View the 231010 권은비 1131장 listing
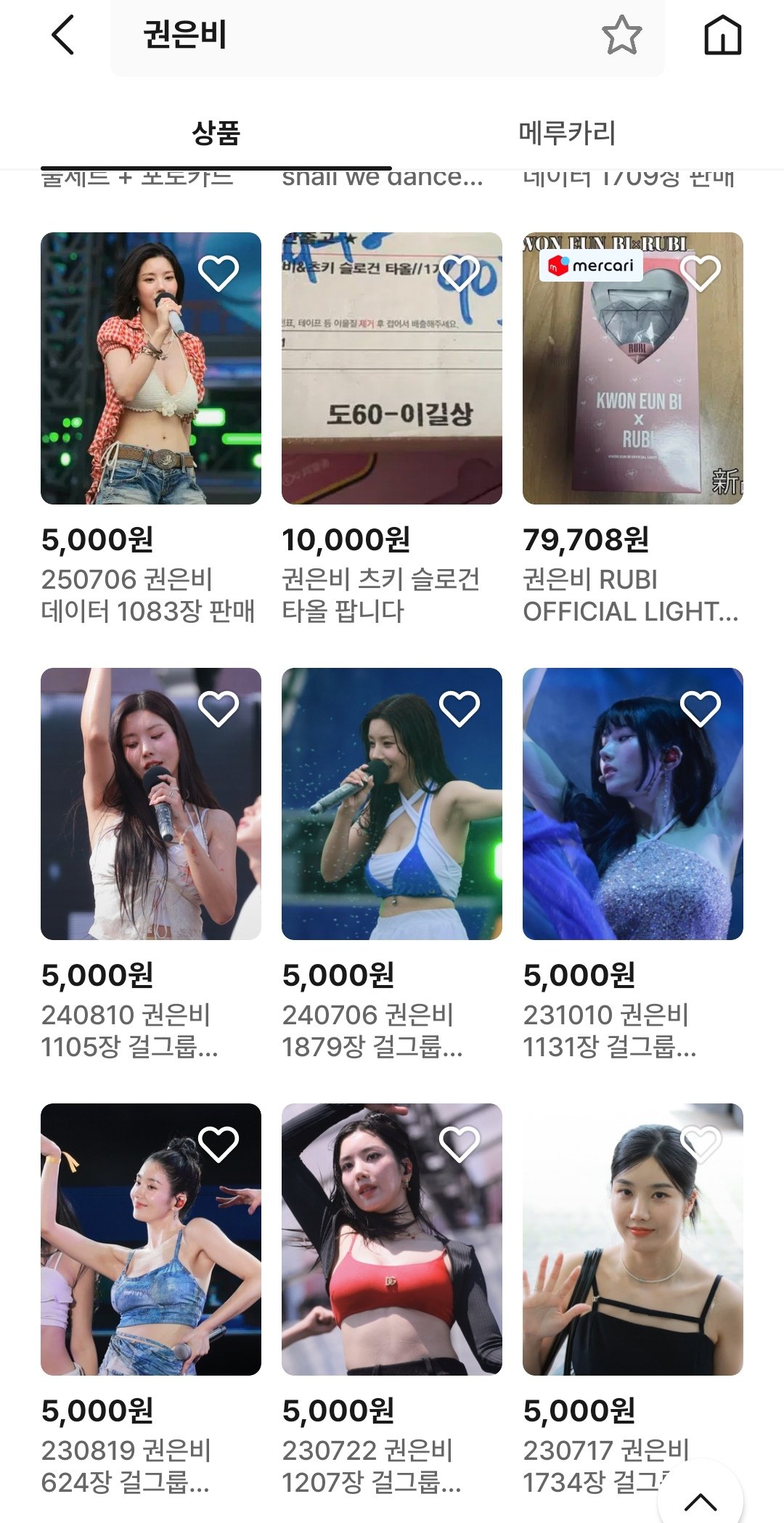This screenshot has width=784, height=1523. coord(632,804)
